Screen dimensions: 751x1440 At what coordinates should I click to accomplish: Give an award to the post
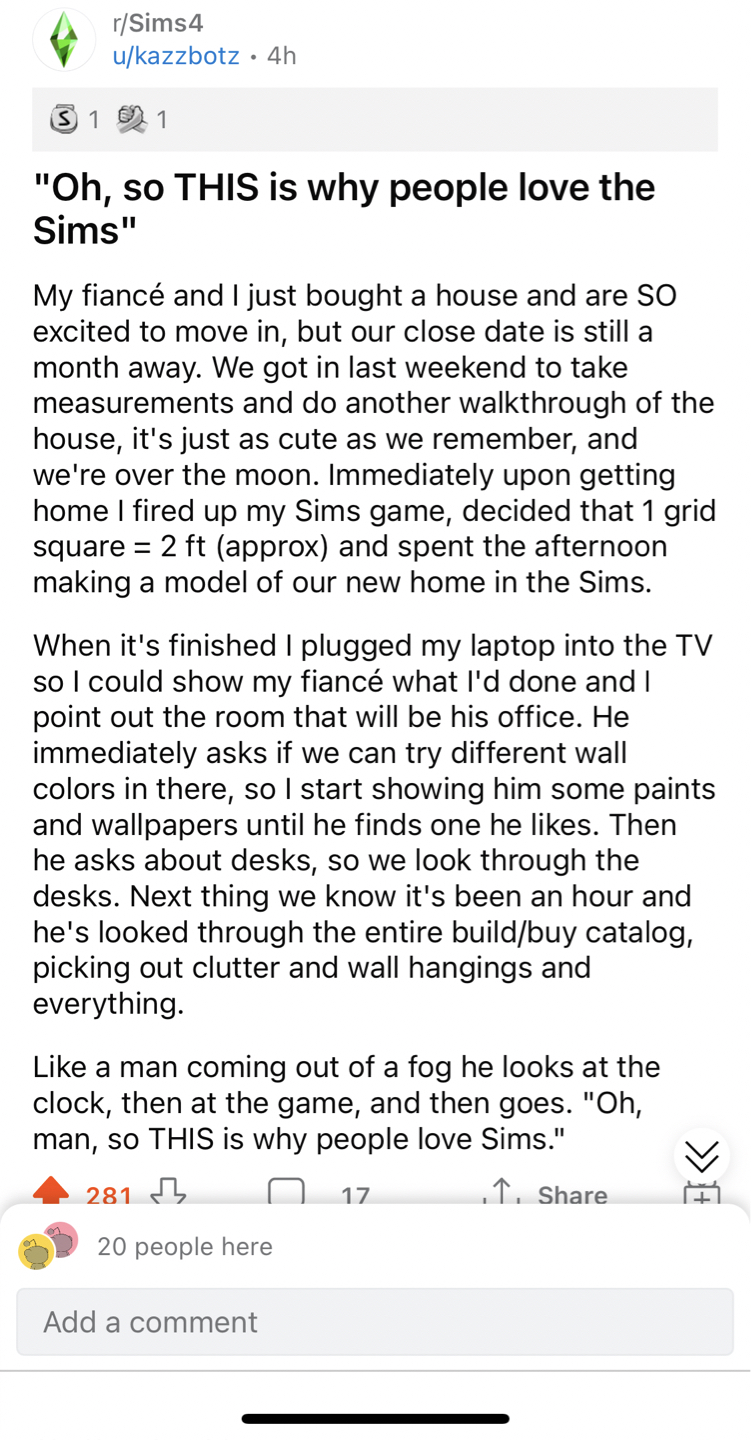click(701, 1193)
